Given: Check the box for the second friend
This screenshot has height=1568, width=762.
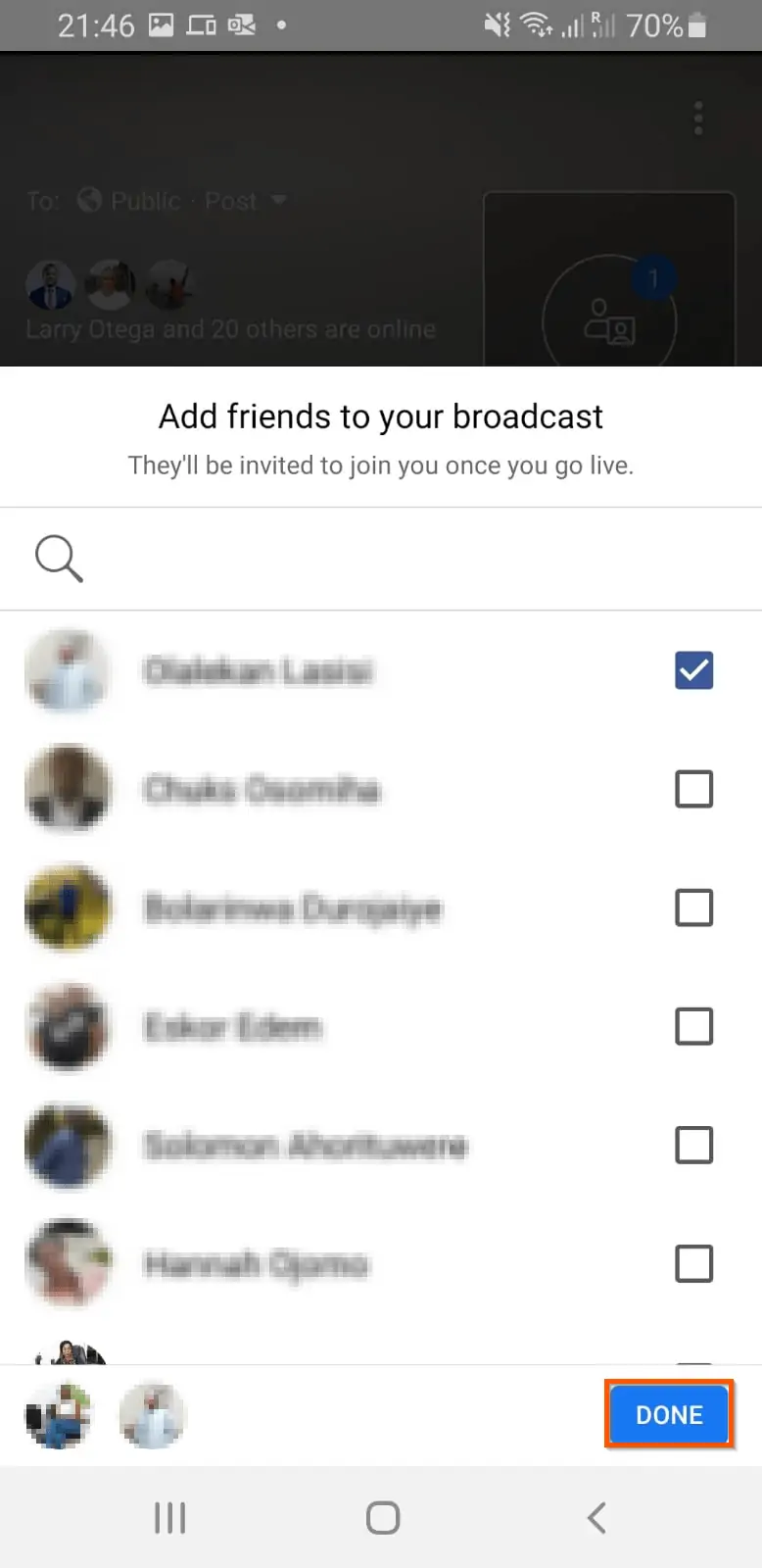Looking at the screenshot, I should [693, 789].
